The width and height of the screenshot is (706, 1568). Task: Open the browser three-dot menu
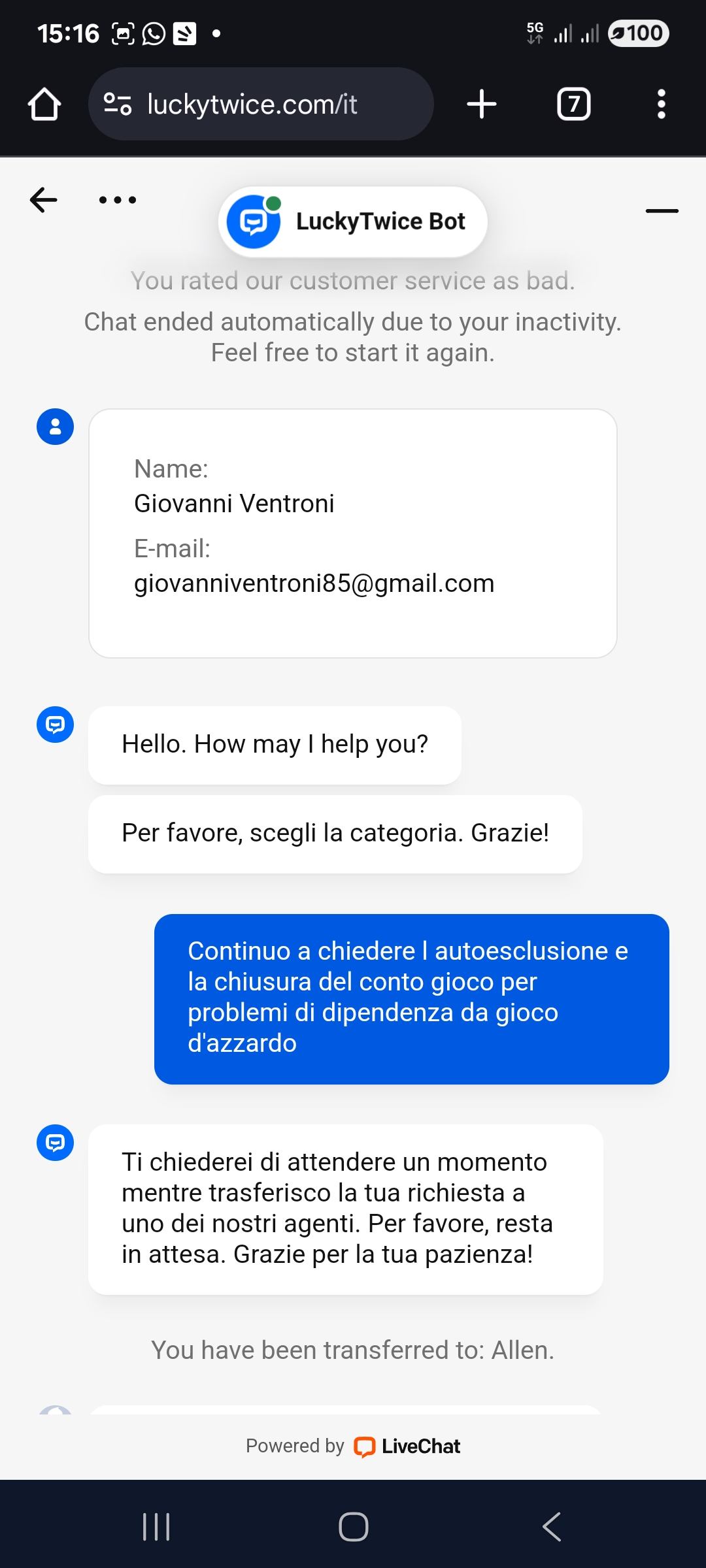(661, 105)
